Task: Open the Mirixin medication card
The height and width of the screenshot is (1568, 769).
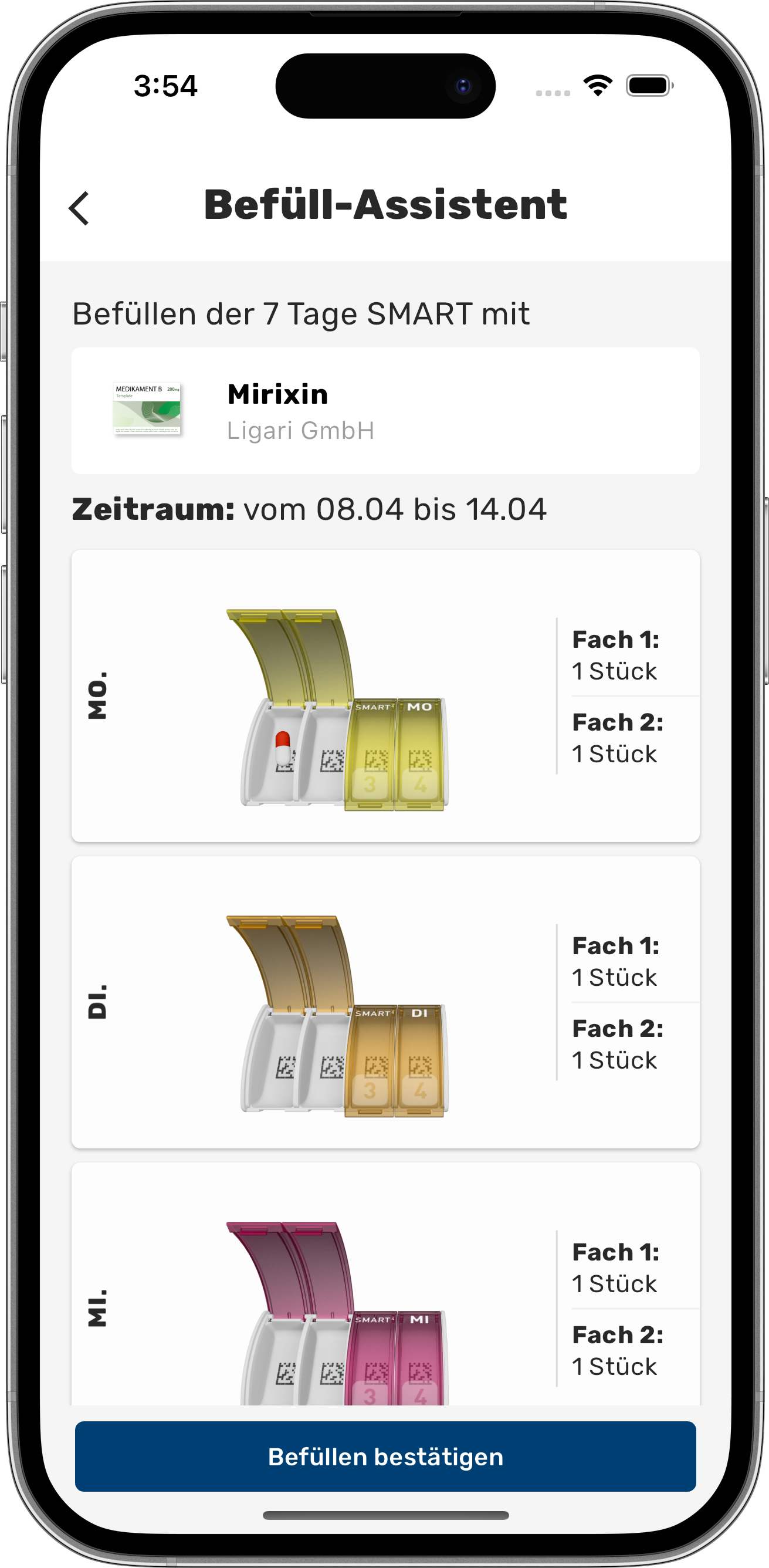Action: (385, 411)
